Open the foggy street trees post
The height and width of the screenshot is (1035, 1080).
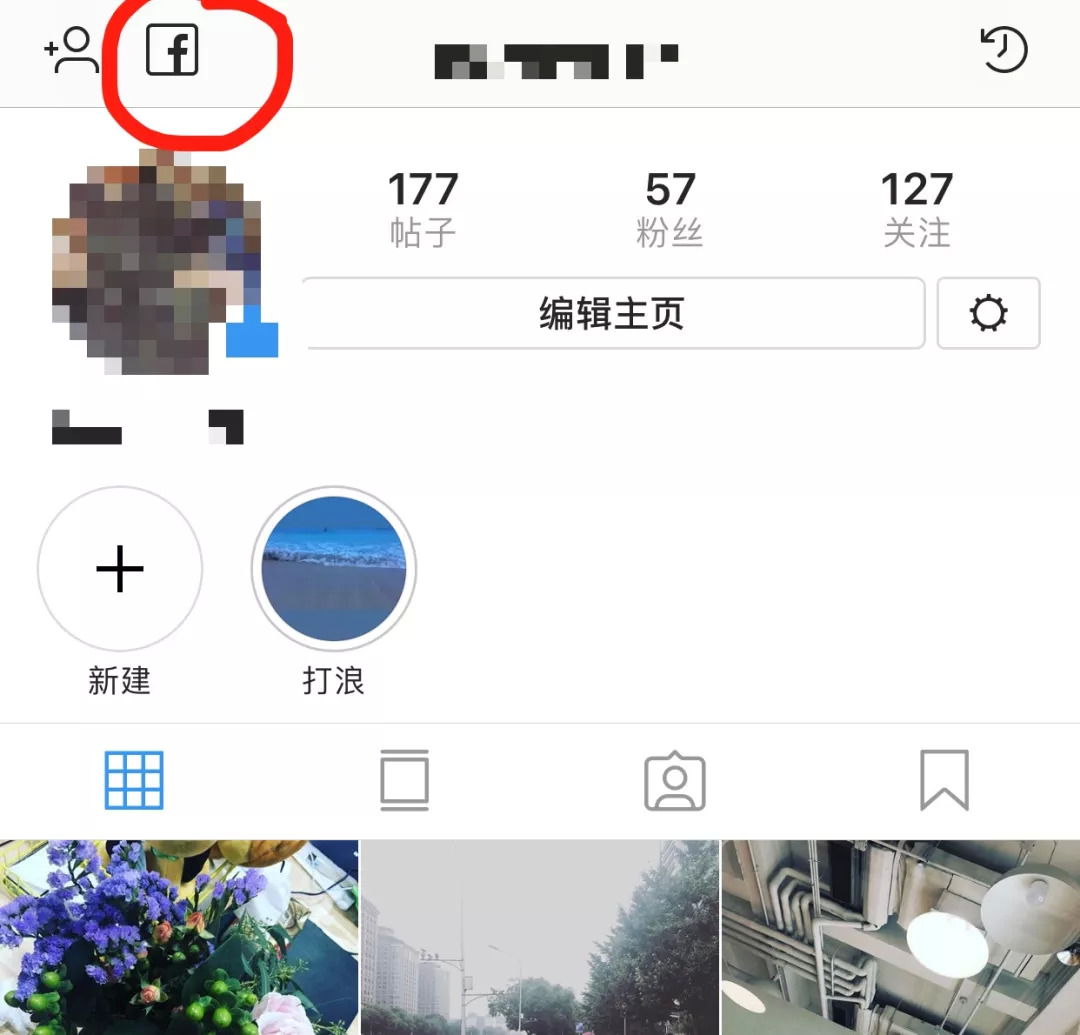click(x=539, y=937)
